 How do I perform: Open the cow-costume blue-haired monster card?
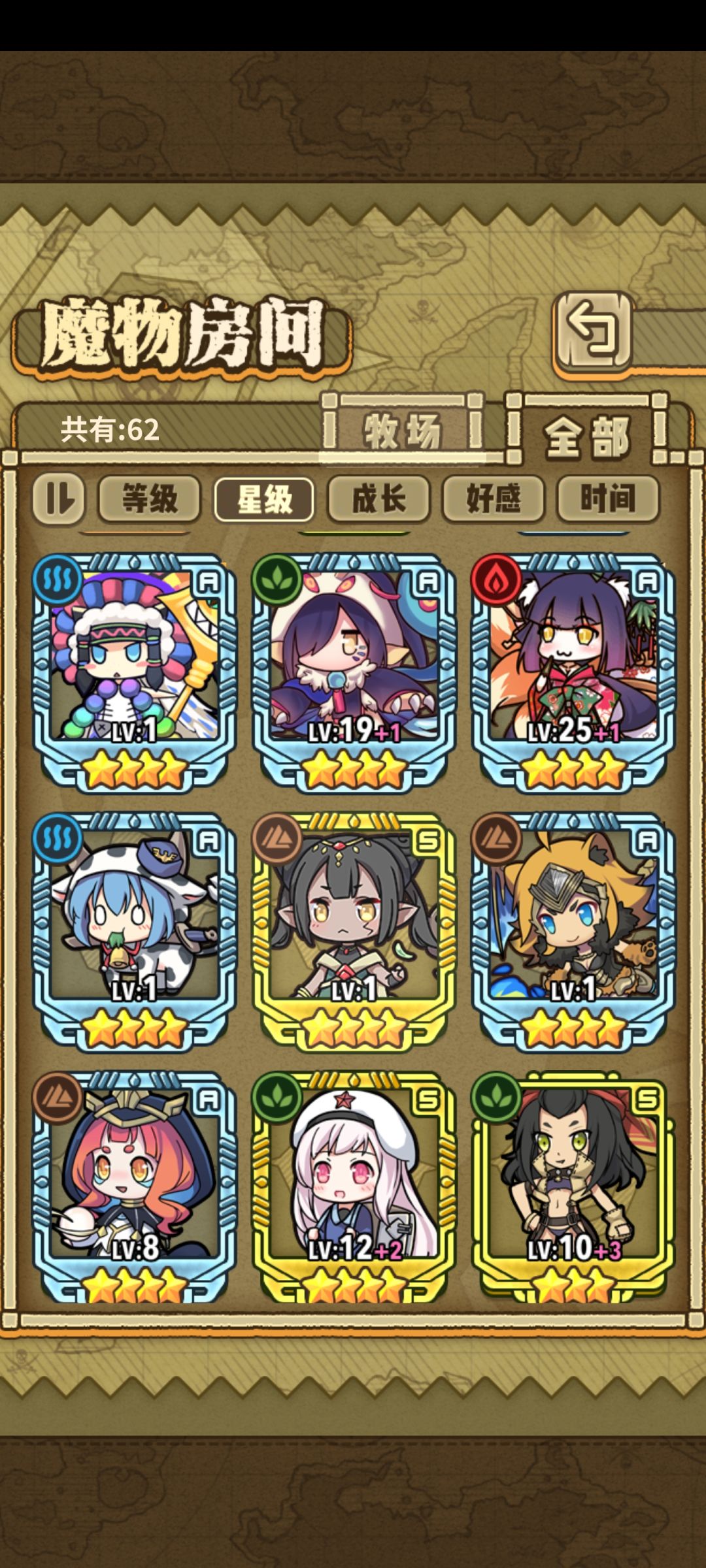pyautogui.click(x=134, y=932)
